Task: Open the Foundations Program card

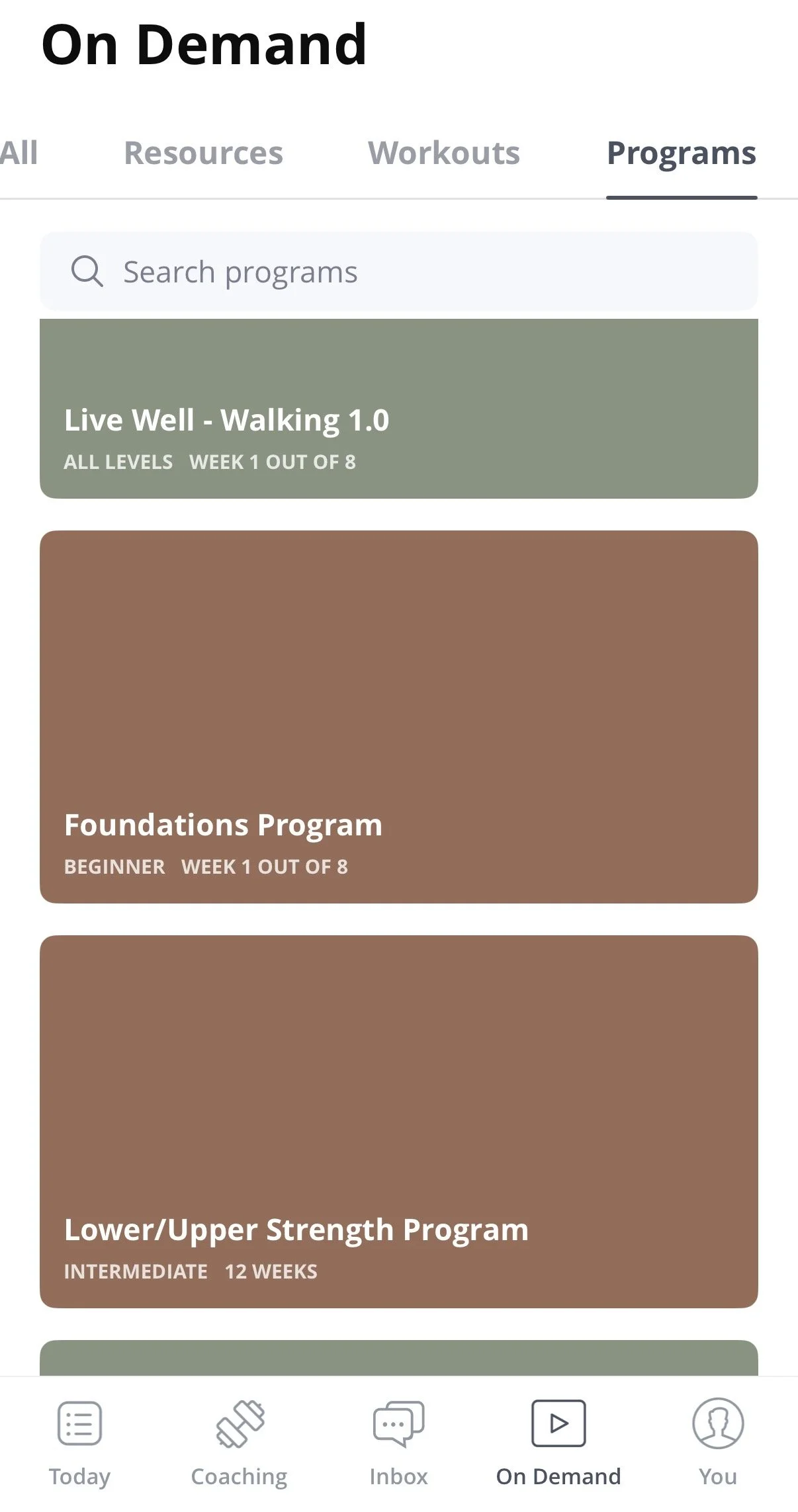Action: pos(399,717)
